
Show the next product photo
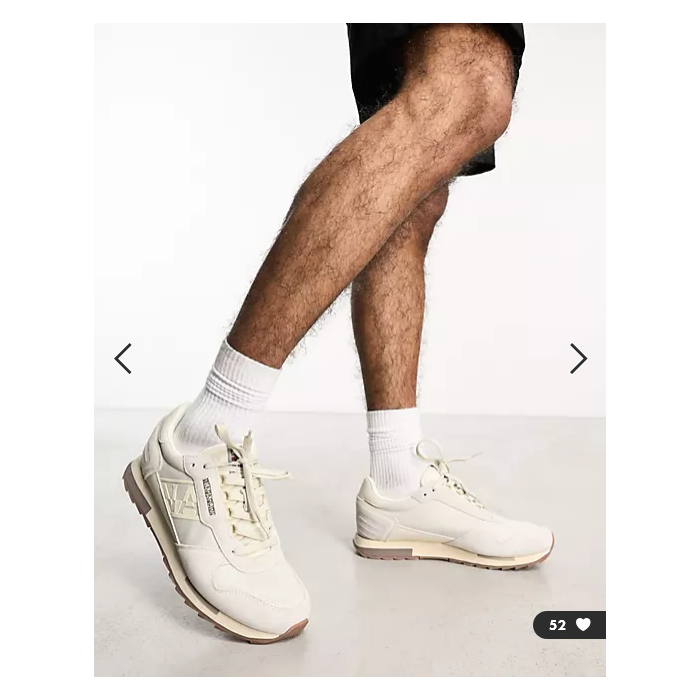point(578,358)
